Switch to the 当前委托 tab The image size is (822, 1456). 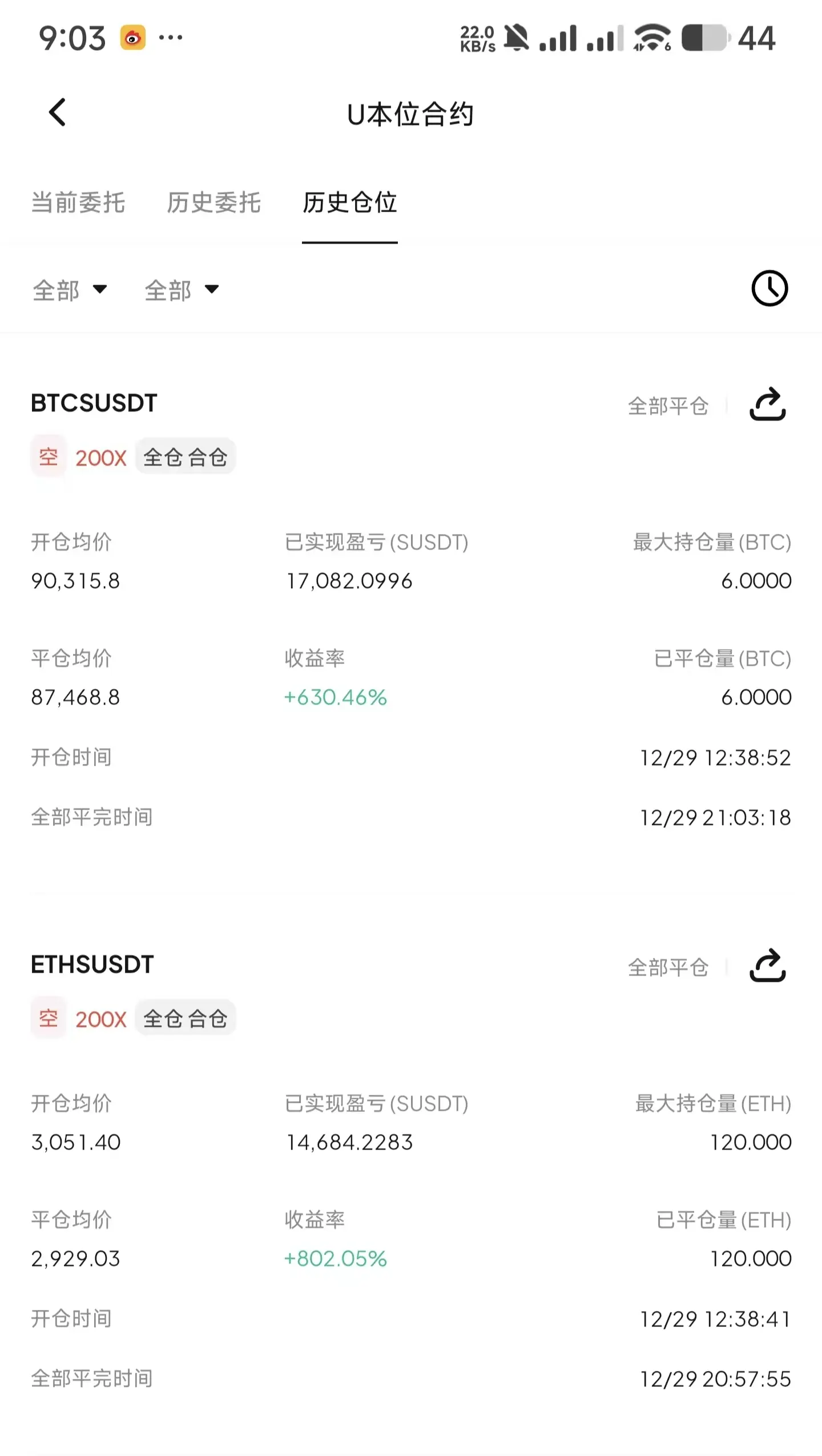[78, 203]
